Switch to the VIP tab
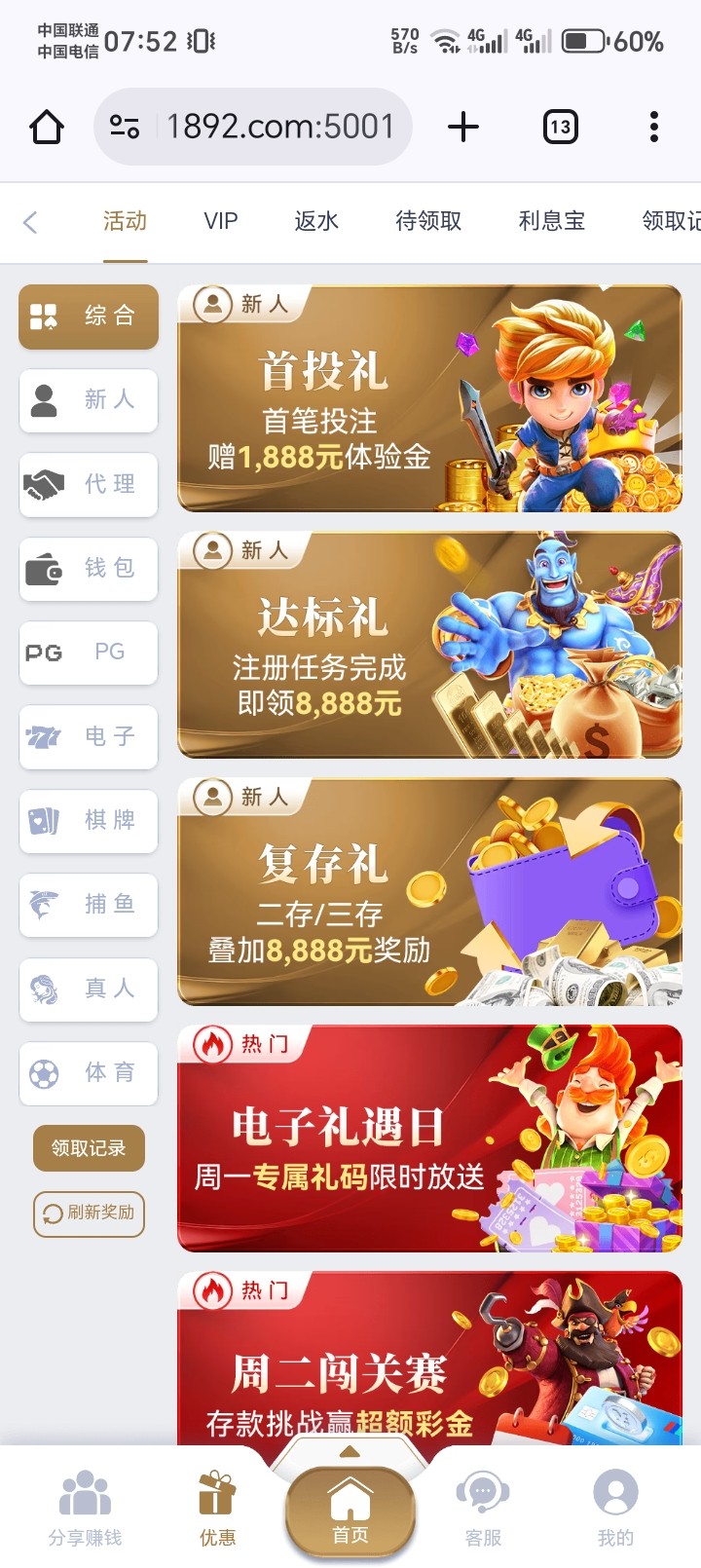The image size is (701, 1568). [221, 221]
